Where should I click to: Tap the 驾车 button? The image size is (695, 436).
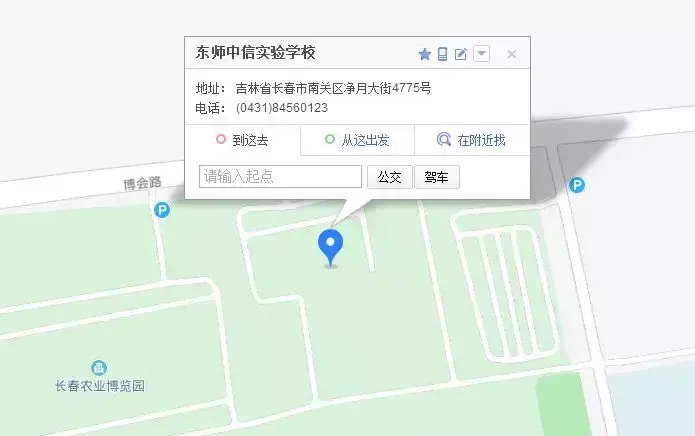437,177
